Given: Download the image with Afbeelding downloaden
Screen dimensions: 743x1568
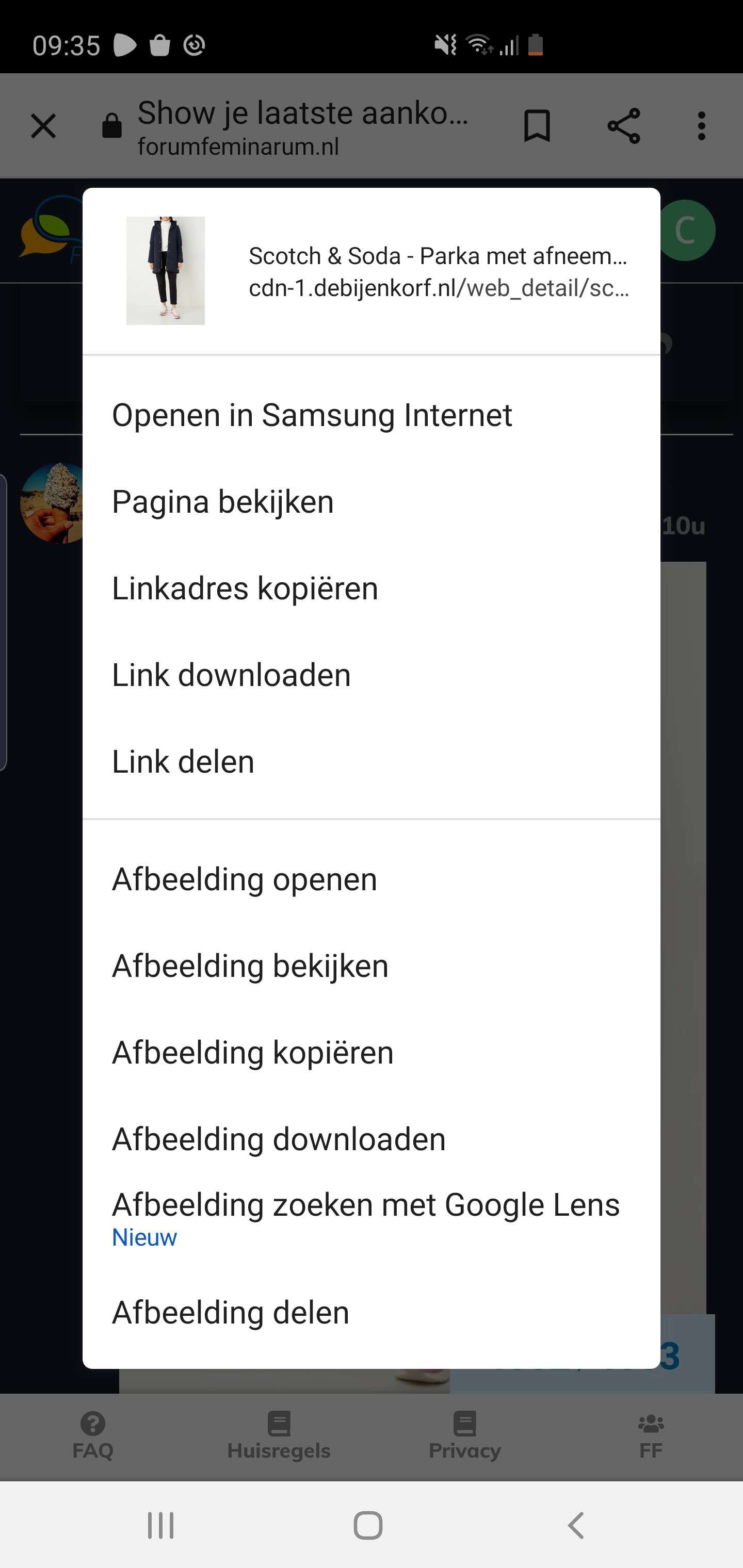Looking at the screenshot, I should click(372, 1139).
